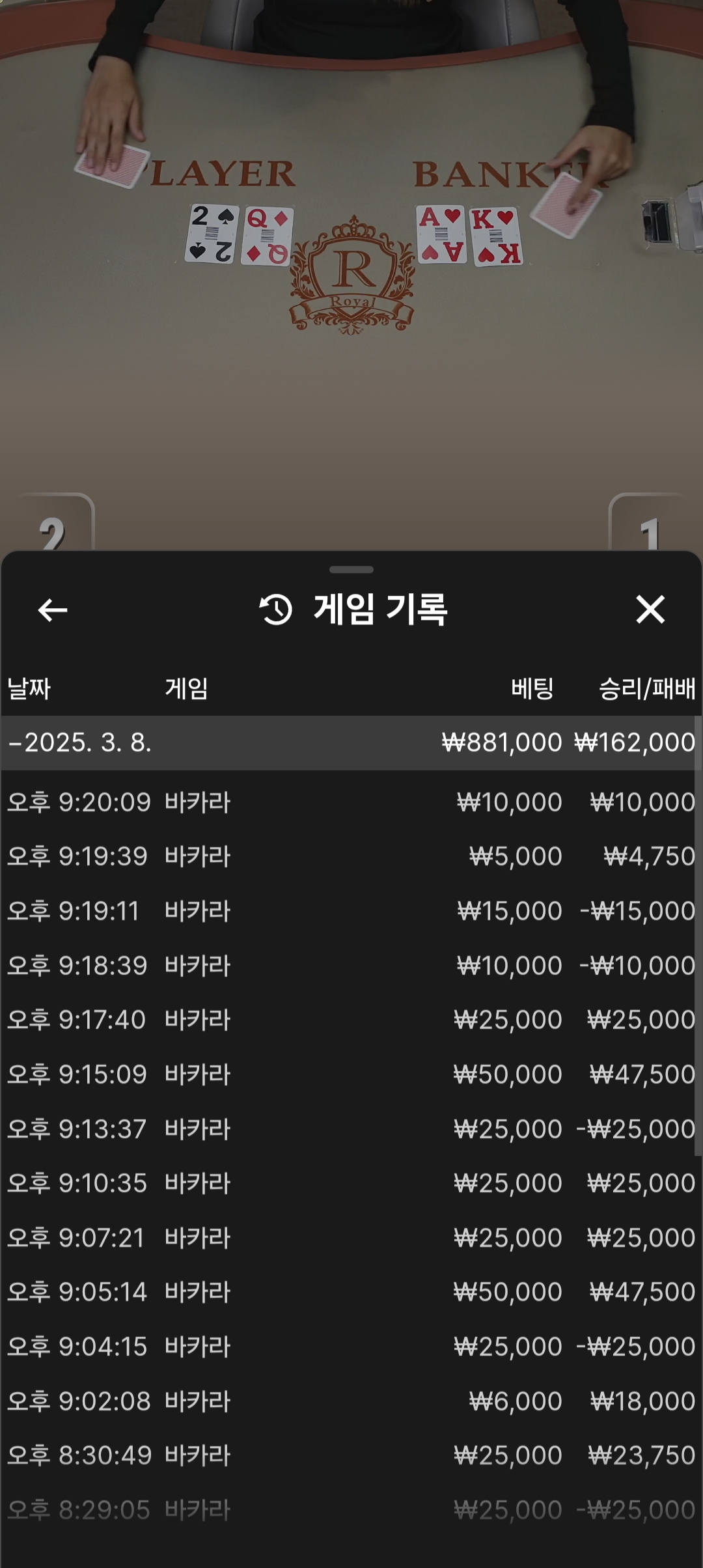Screen dimensions: 703x1568
Task: Select the 오후 9:10:35 바카라 entry
Action: 351,1183
